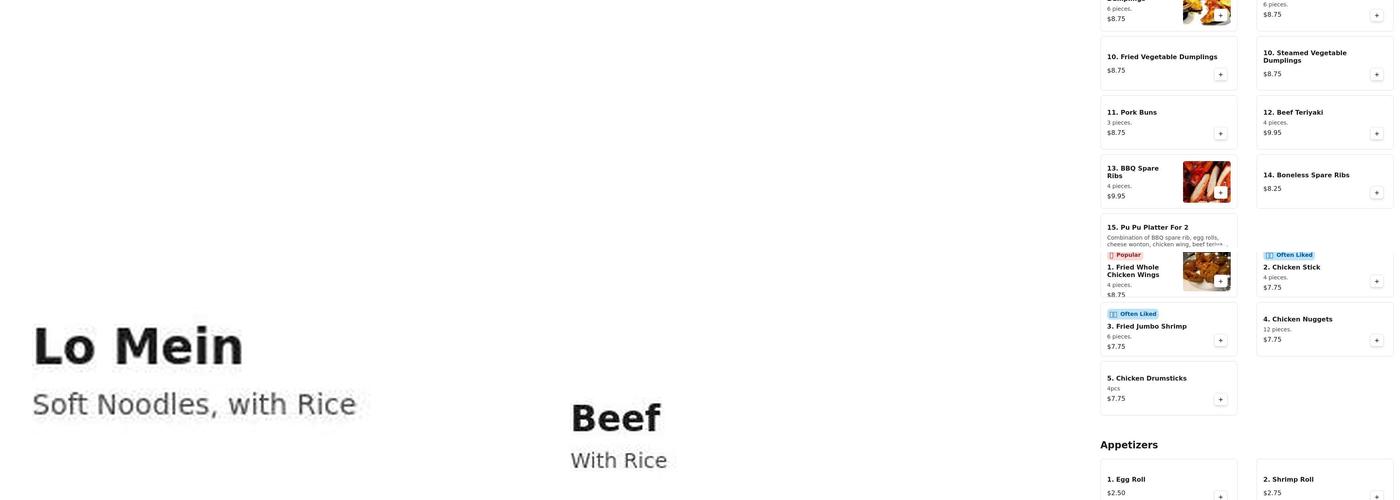
Task: Add Beef Teriyaki to cart
Action: pos(1376,134)
